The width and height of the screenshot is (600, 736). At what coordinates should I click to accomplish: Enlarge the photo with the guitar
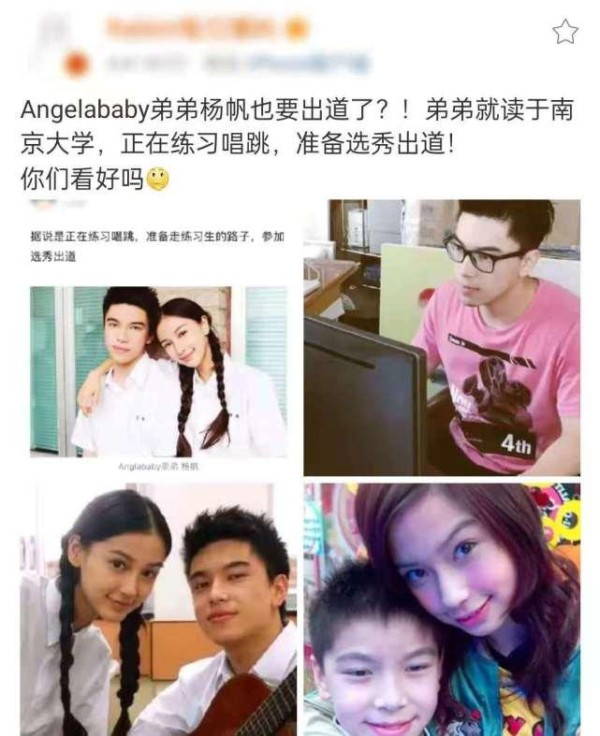[x=158, y=609]
